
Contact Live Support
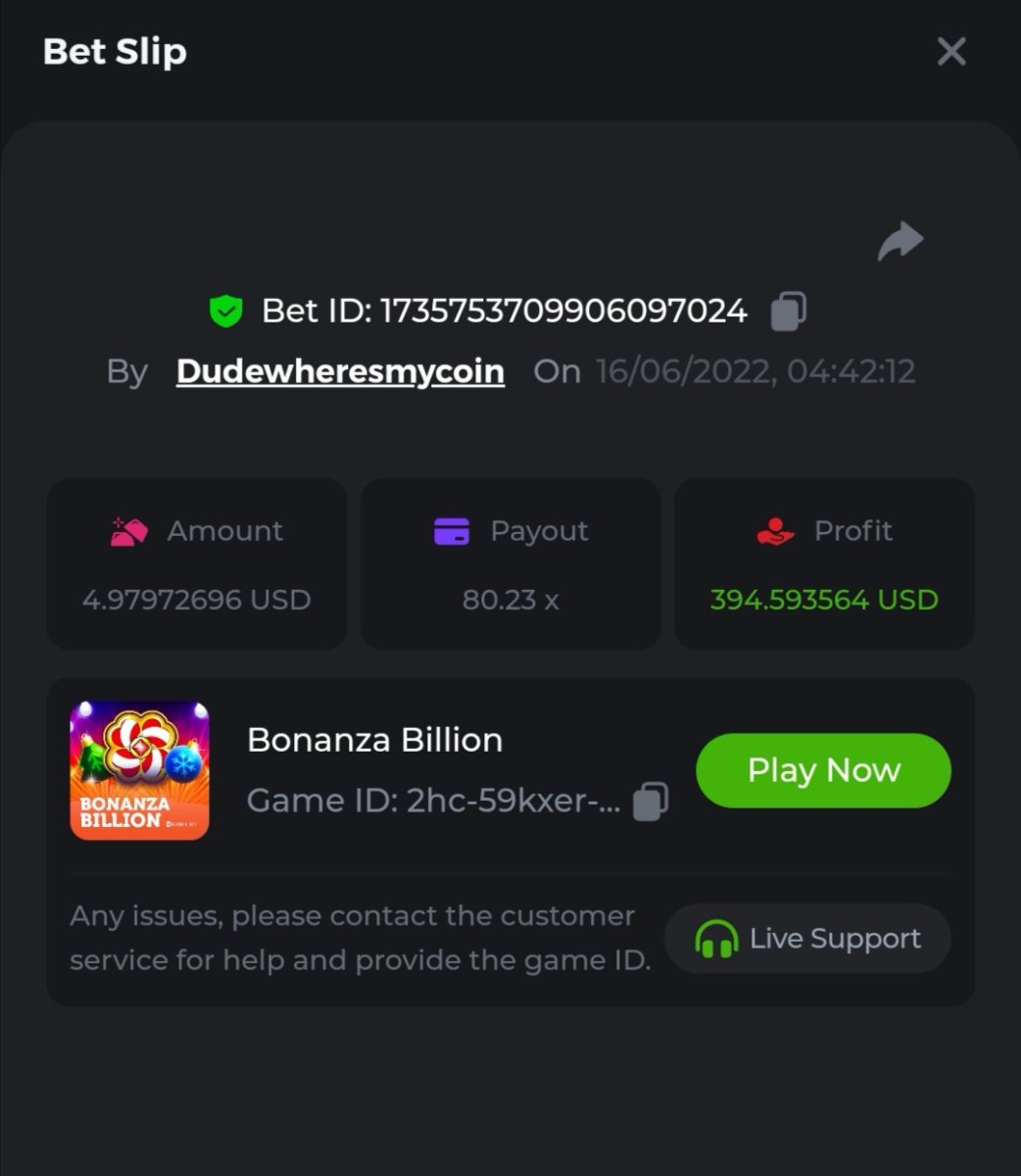click(807, 939)
